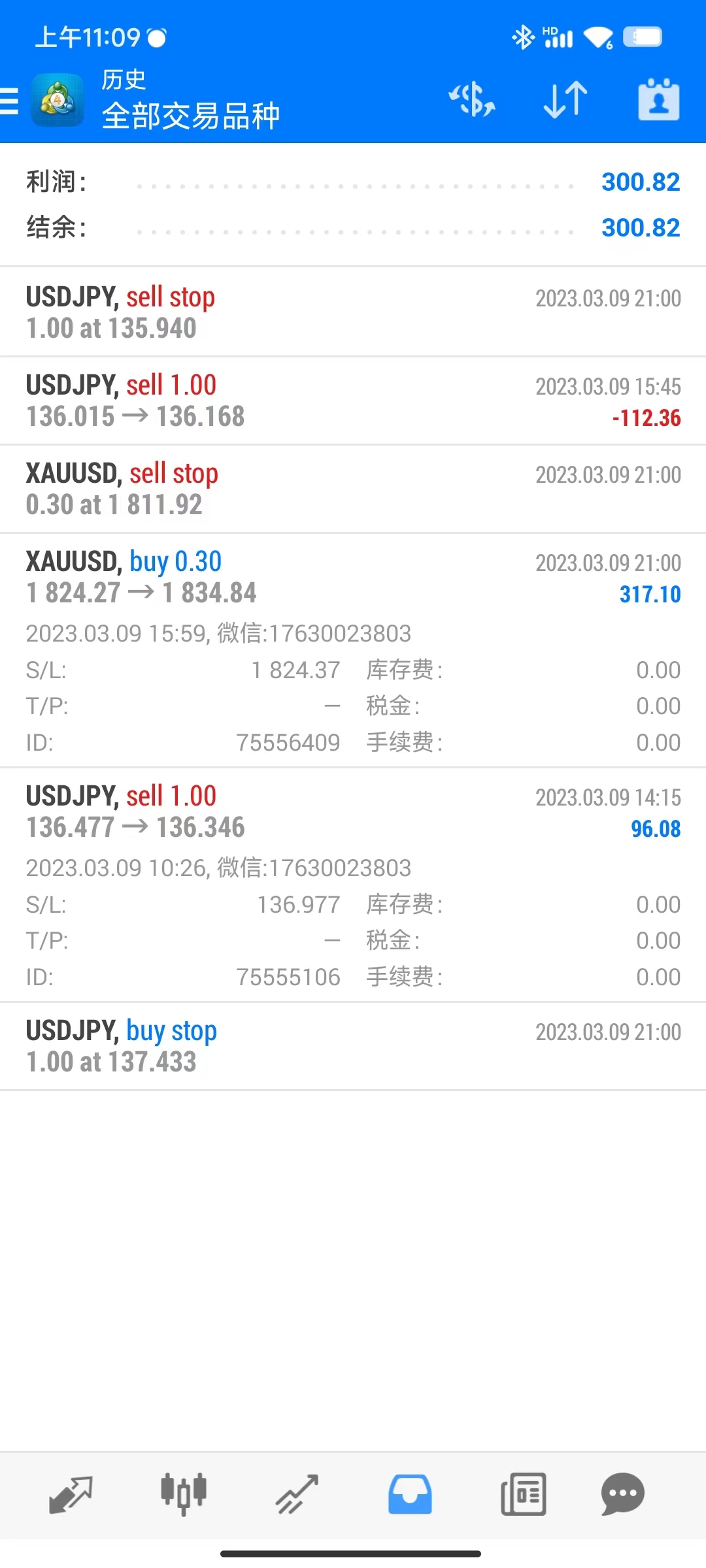Viewport: 706px width, 1568px height.
Task: Go to the Trade tab
Action: click(x=297, y=1495)
